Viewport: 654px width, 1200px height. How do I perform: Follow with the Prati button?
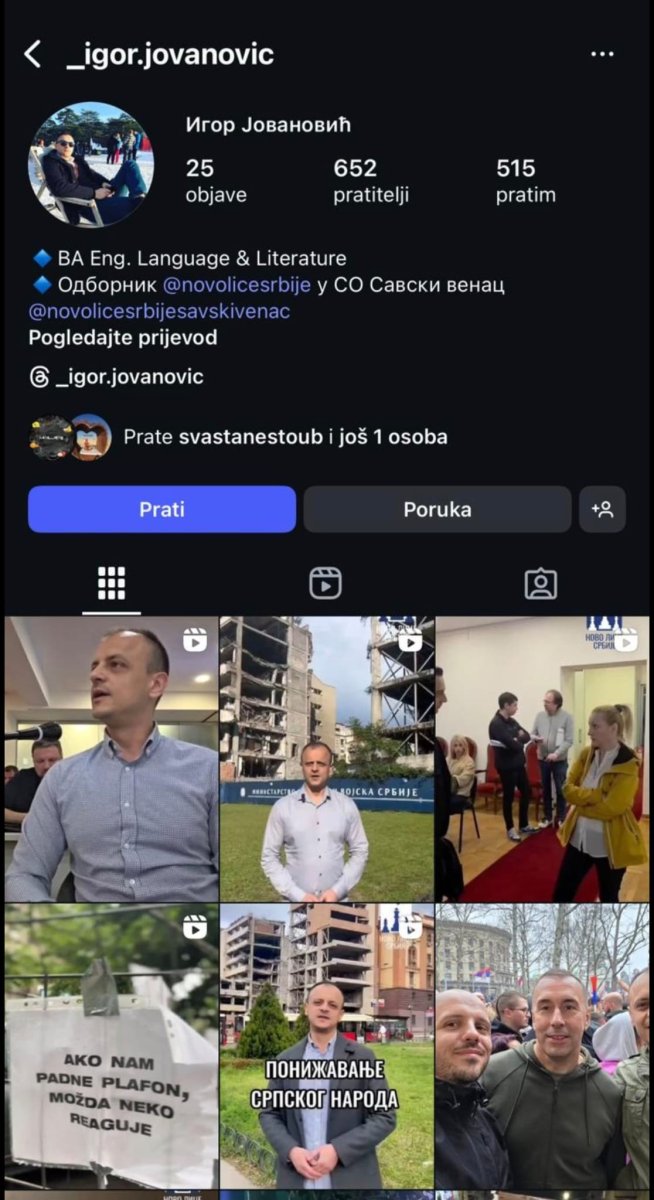(162, 509)
